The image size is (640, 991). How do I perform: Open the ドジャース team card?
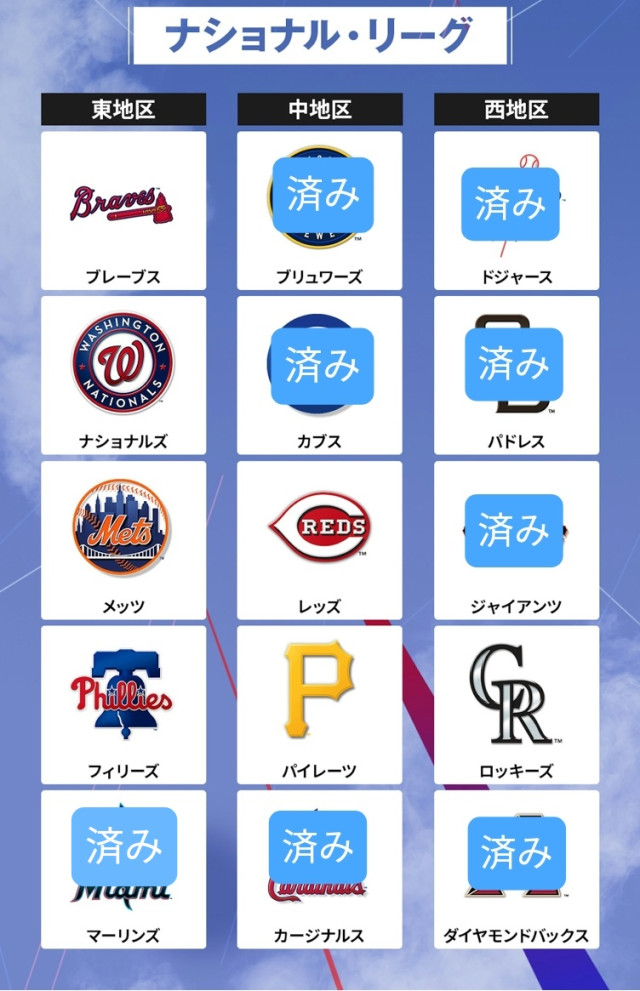516,211
